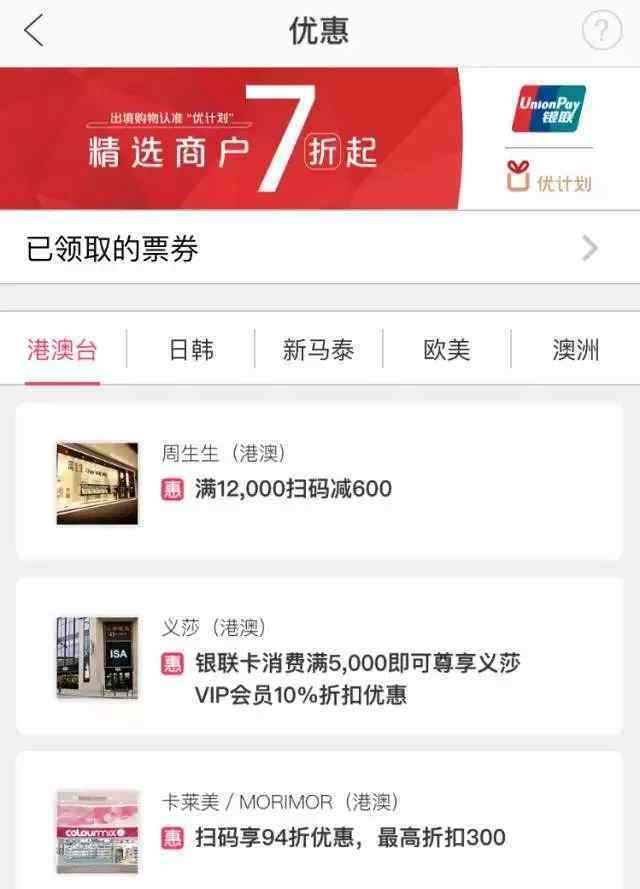Open the 周生生 (港澳) offer card
640x889 pixels.
click(320, 482)
